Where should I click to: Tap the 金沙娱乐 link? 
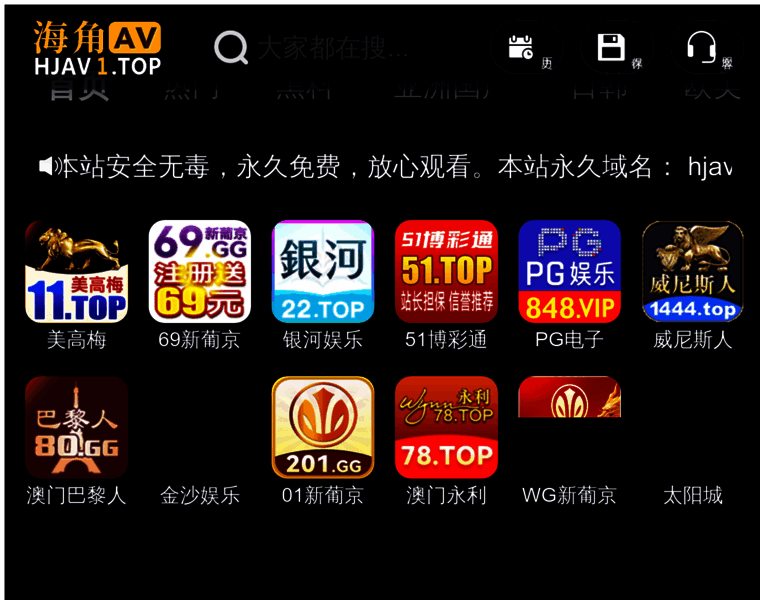[200, 495]
